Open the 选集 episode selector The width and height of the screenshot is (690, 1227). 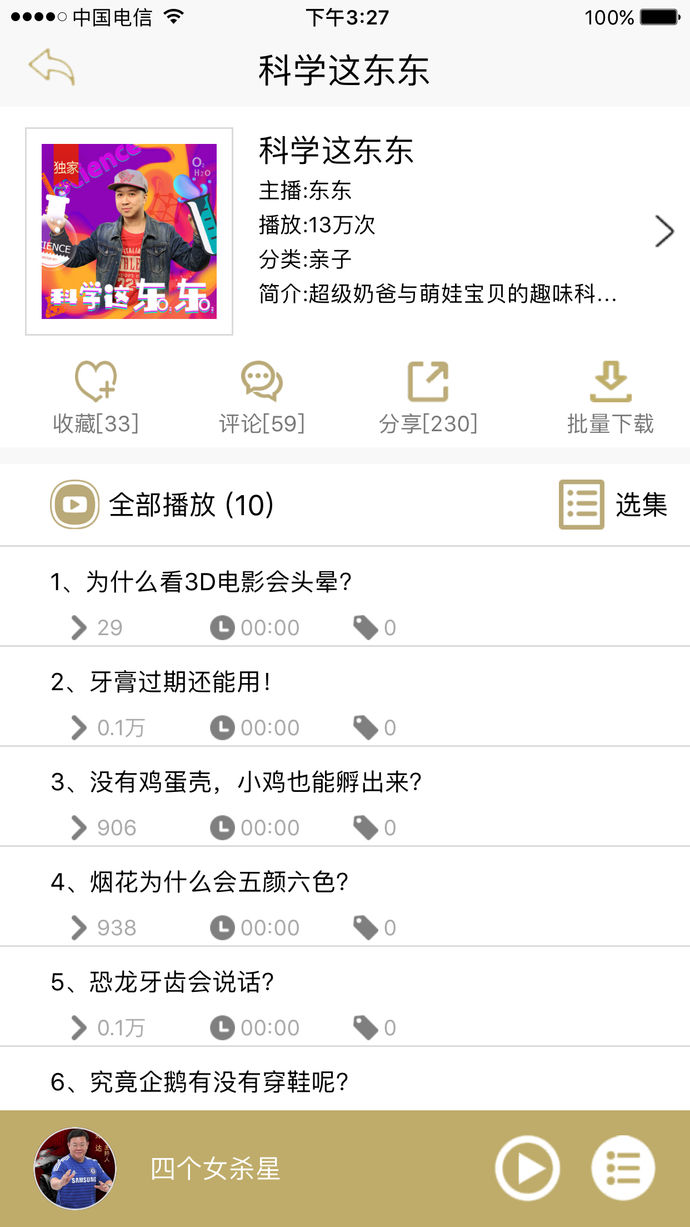tap(613, 504)
